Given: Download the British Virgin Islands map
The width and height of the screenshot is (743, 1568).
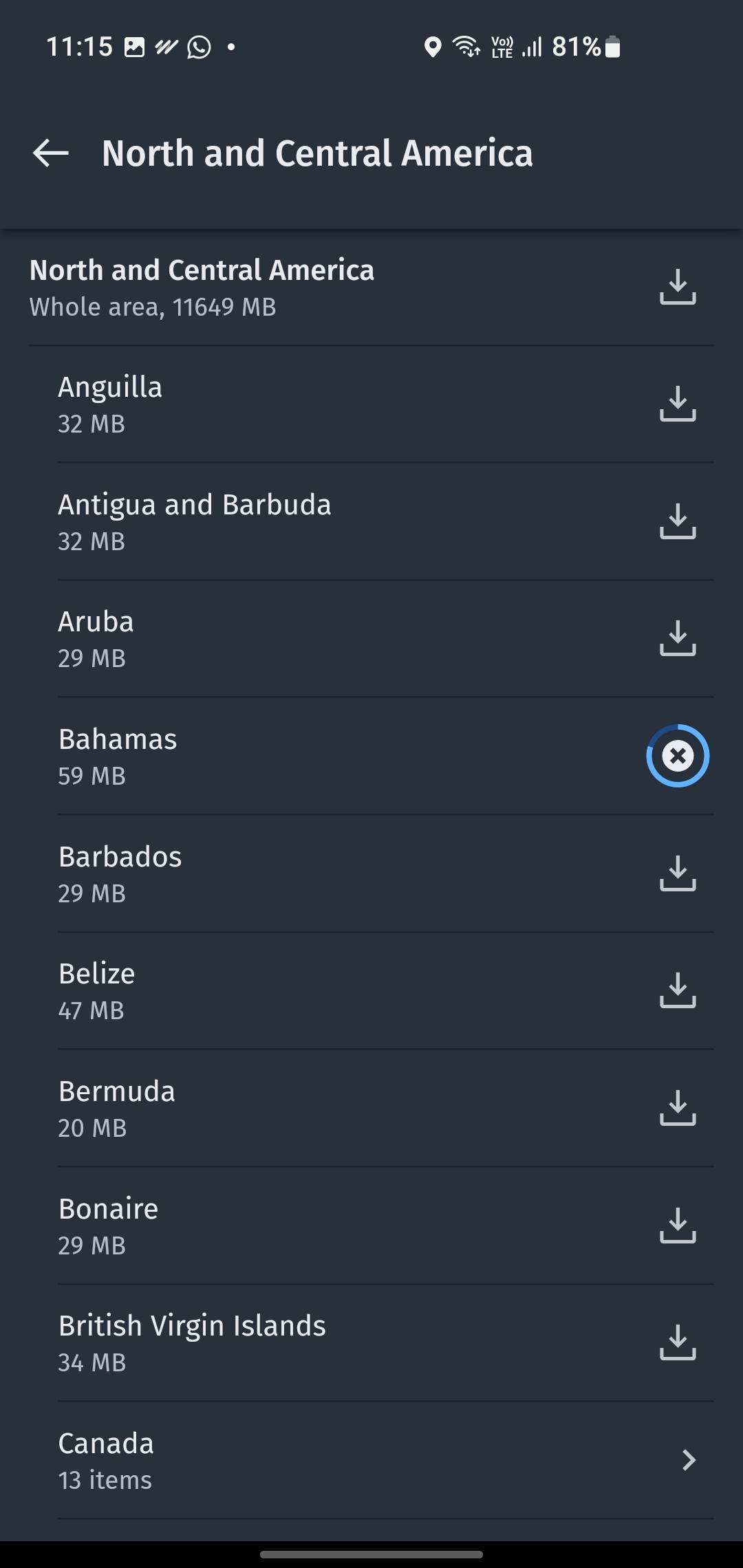Looking at the screenshot, I should coord(678,1342).
